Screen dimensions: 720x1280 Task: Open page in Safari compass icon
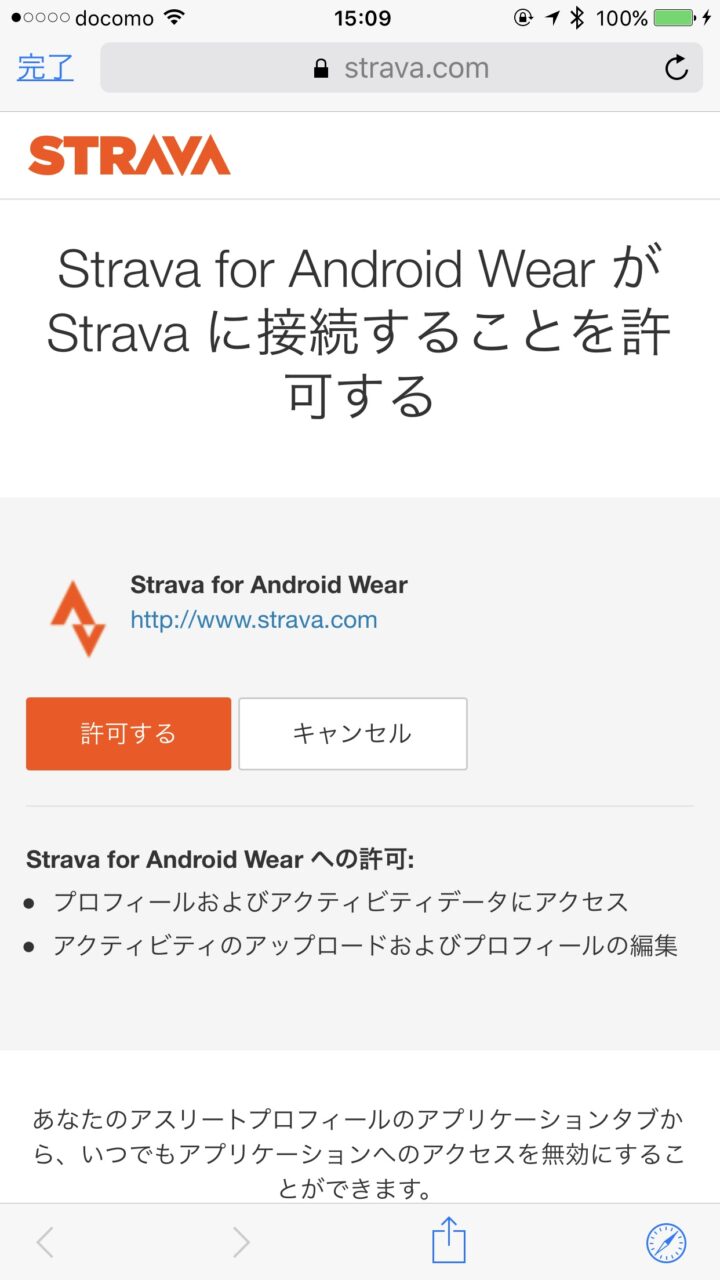click(x=666, y=1242)
